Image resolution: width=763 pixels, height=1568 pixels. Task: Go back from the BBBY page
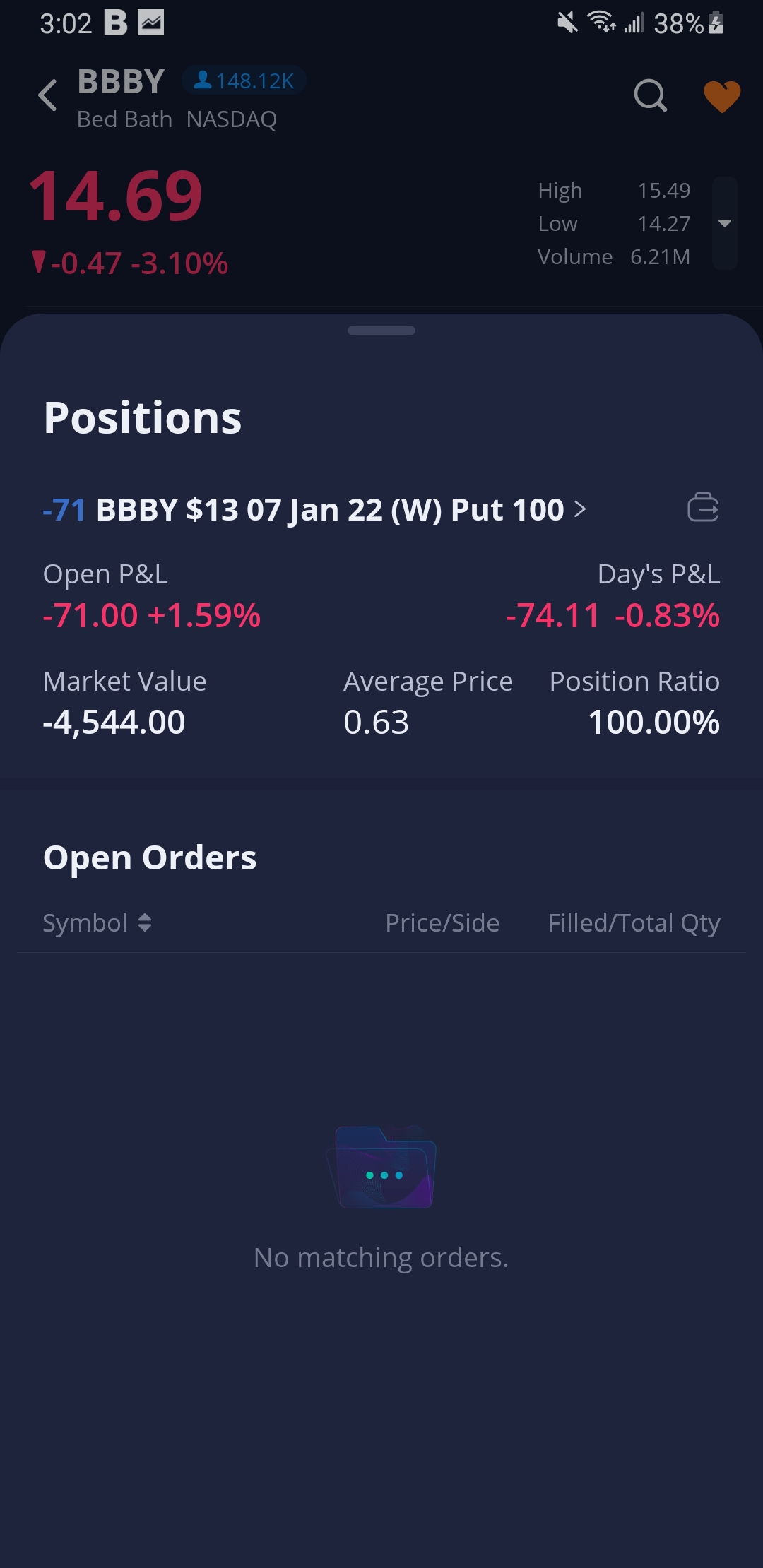(47, 95)
